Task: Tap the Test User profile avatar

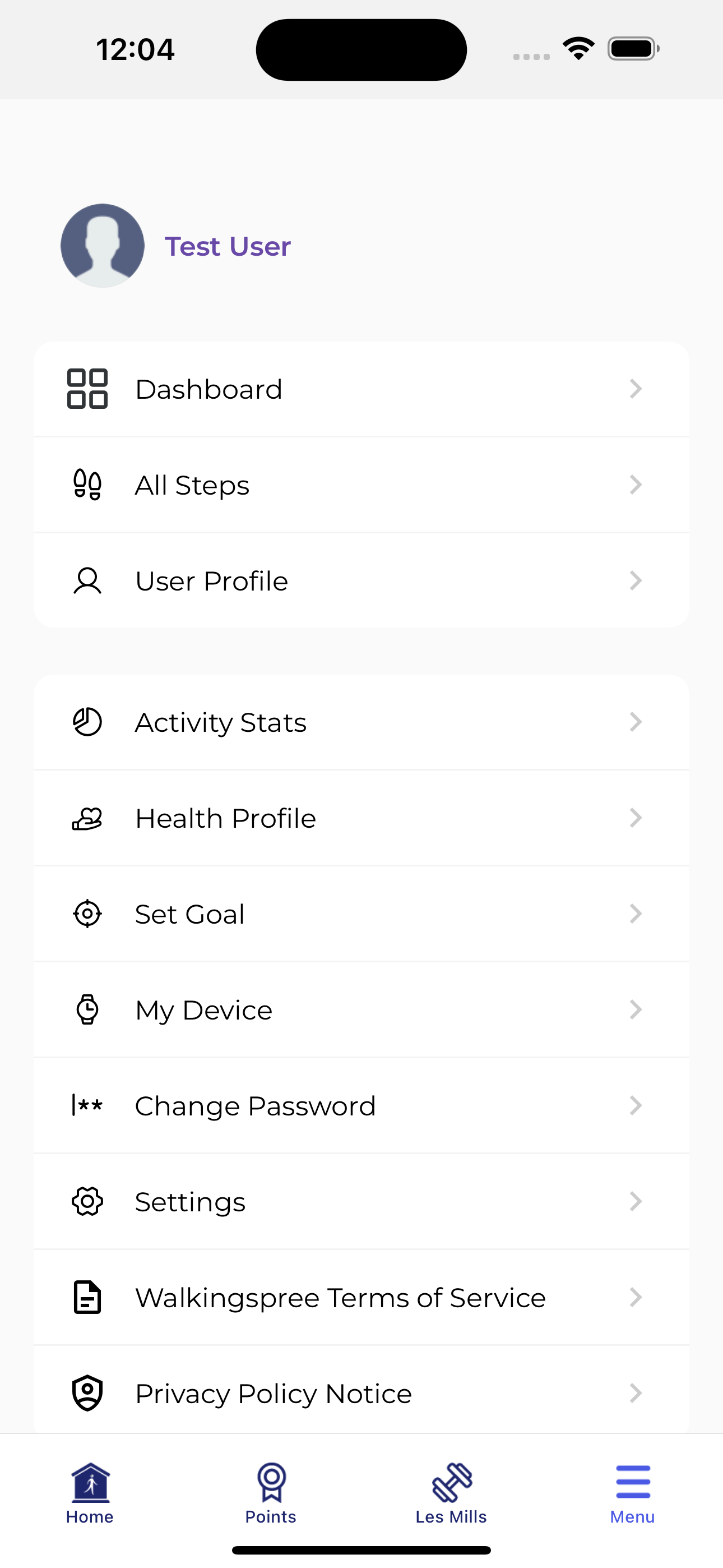Action: pos(102,245)
